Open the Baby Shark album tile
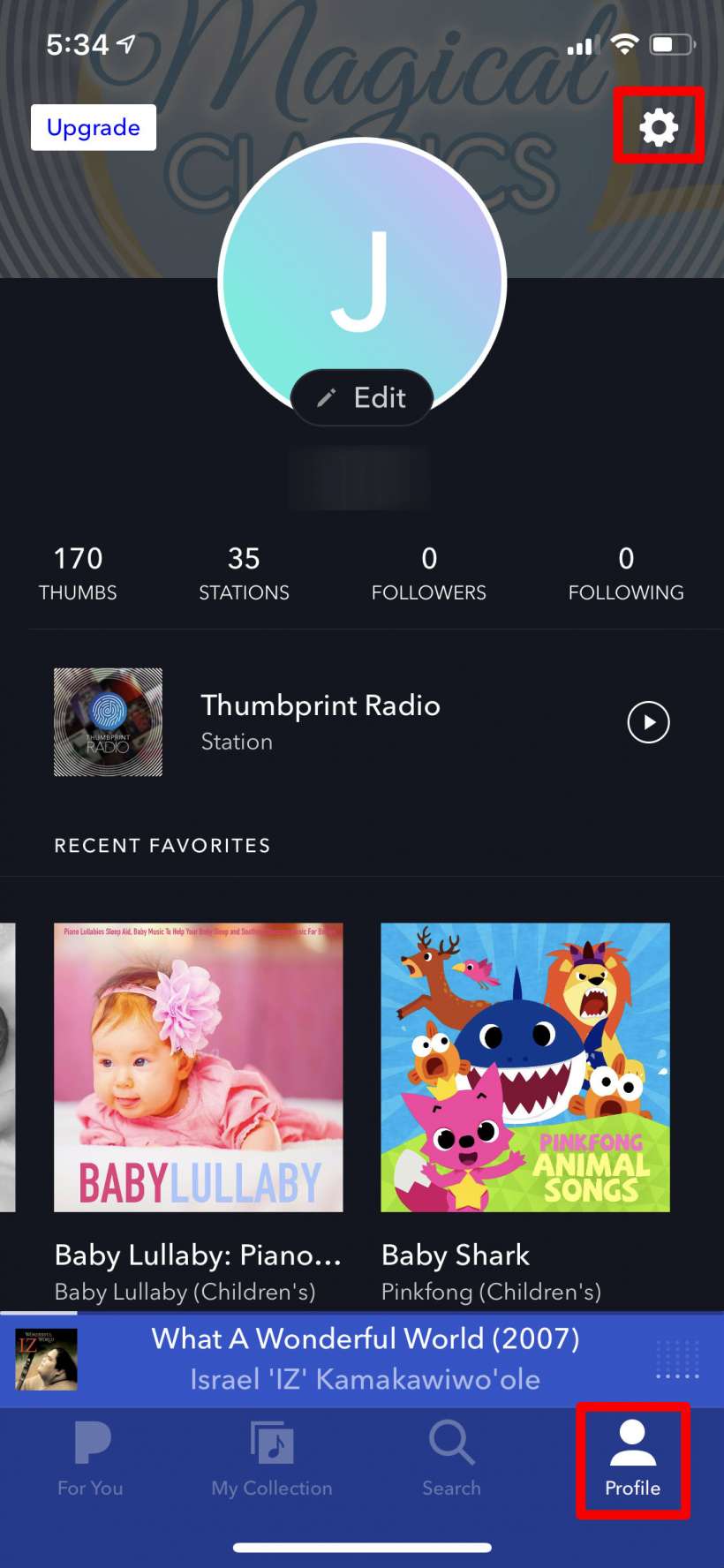The height and width of the screenshot is (1568, 724). coord(525,1067)
